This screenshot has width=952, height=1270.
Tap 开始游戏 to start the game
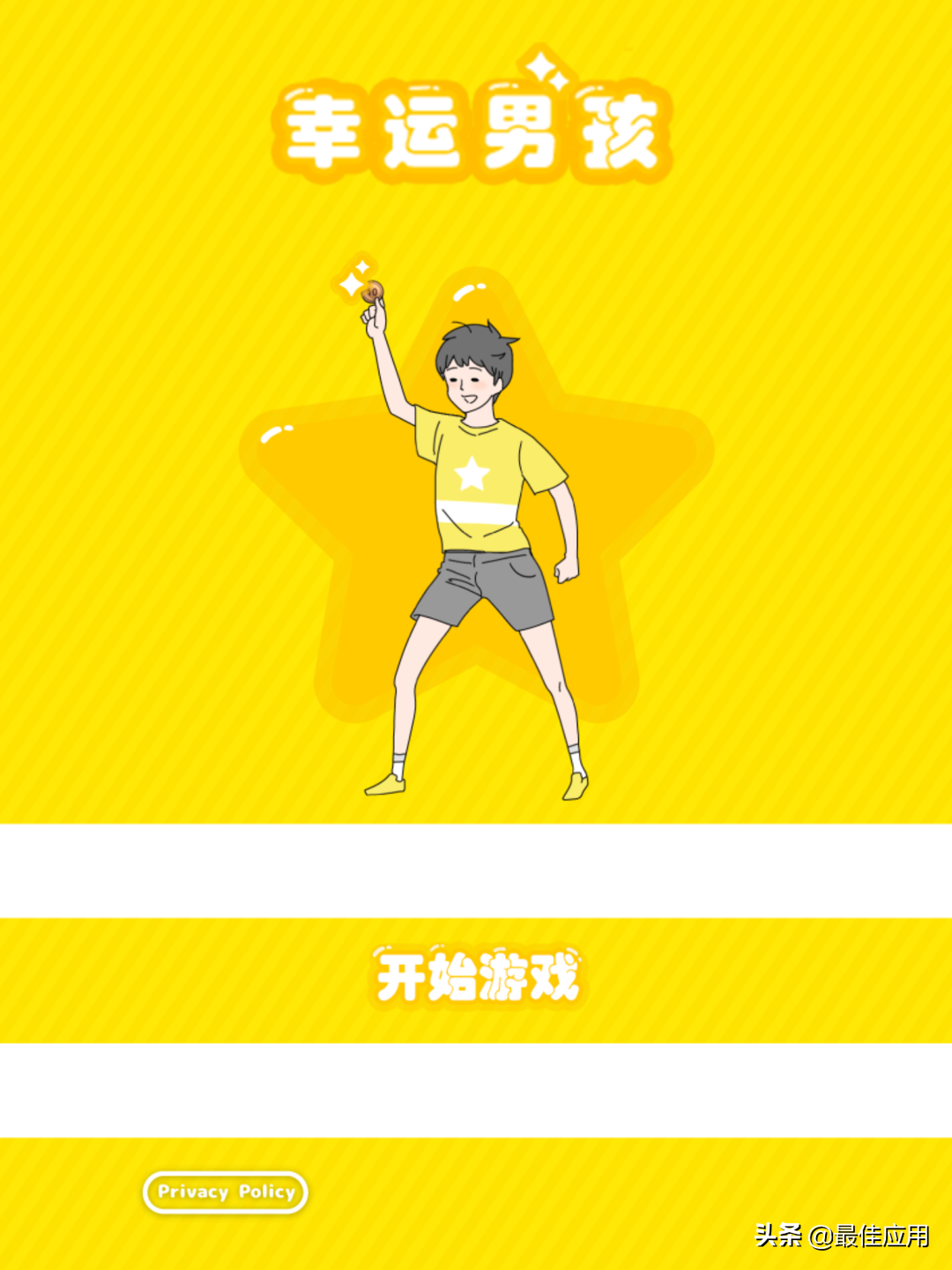click(x=477, y=979)
